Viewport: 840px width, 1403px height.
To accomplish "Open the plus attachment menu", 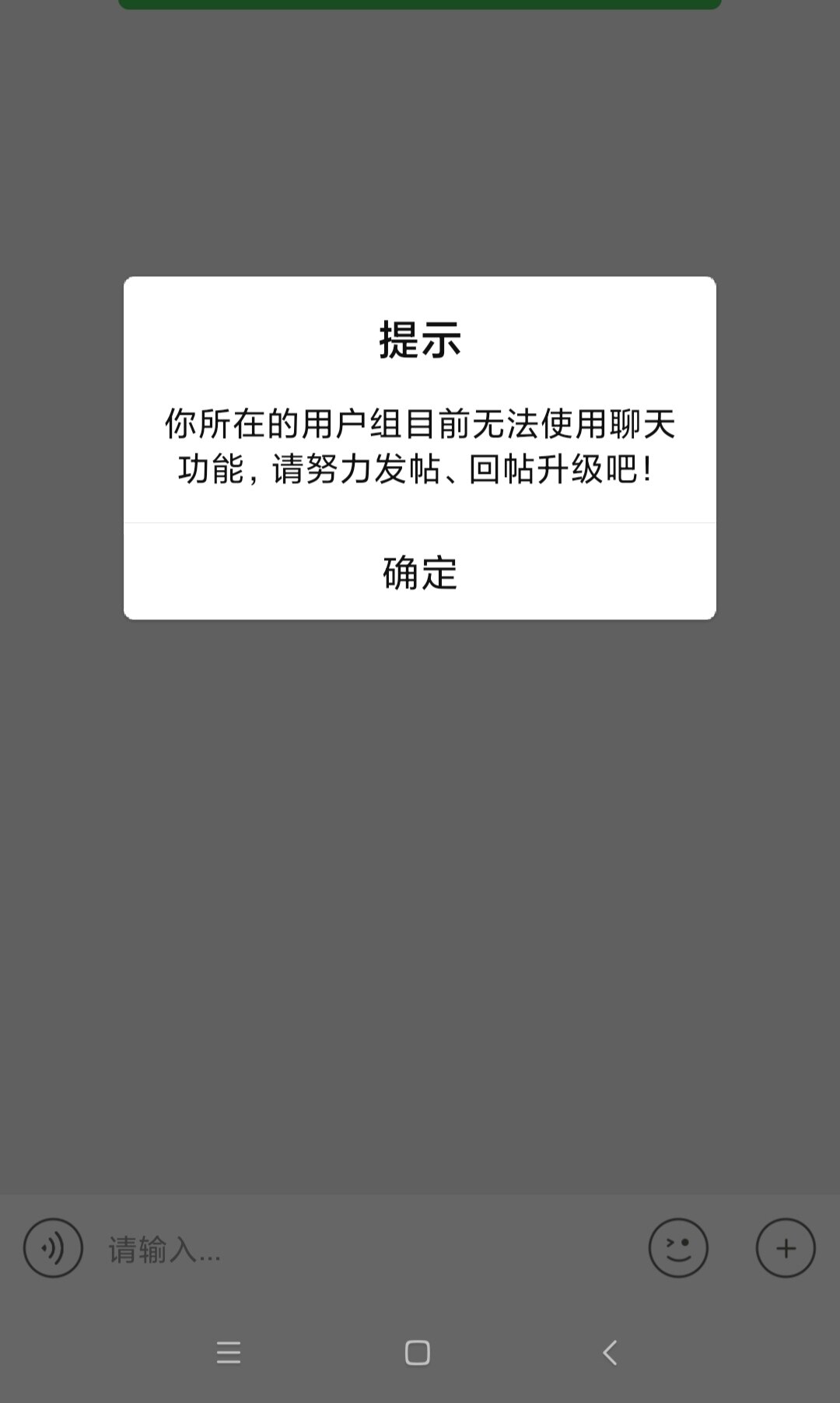I will tap(786, 1248).
